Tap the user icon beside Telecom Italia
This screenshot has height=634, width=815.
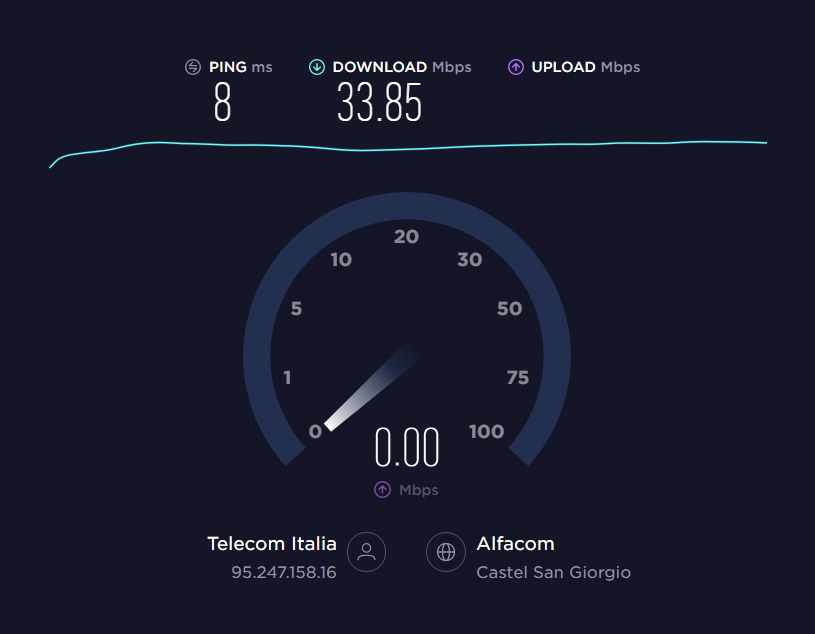pyautogui.click(x=367, y=552)
